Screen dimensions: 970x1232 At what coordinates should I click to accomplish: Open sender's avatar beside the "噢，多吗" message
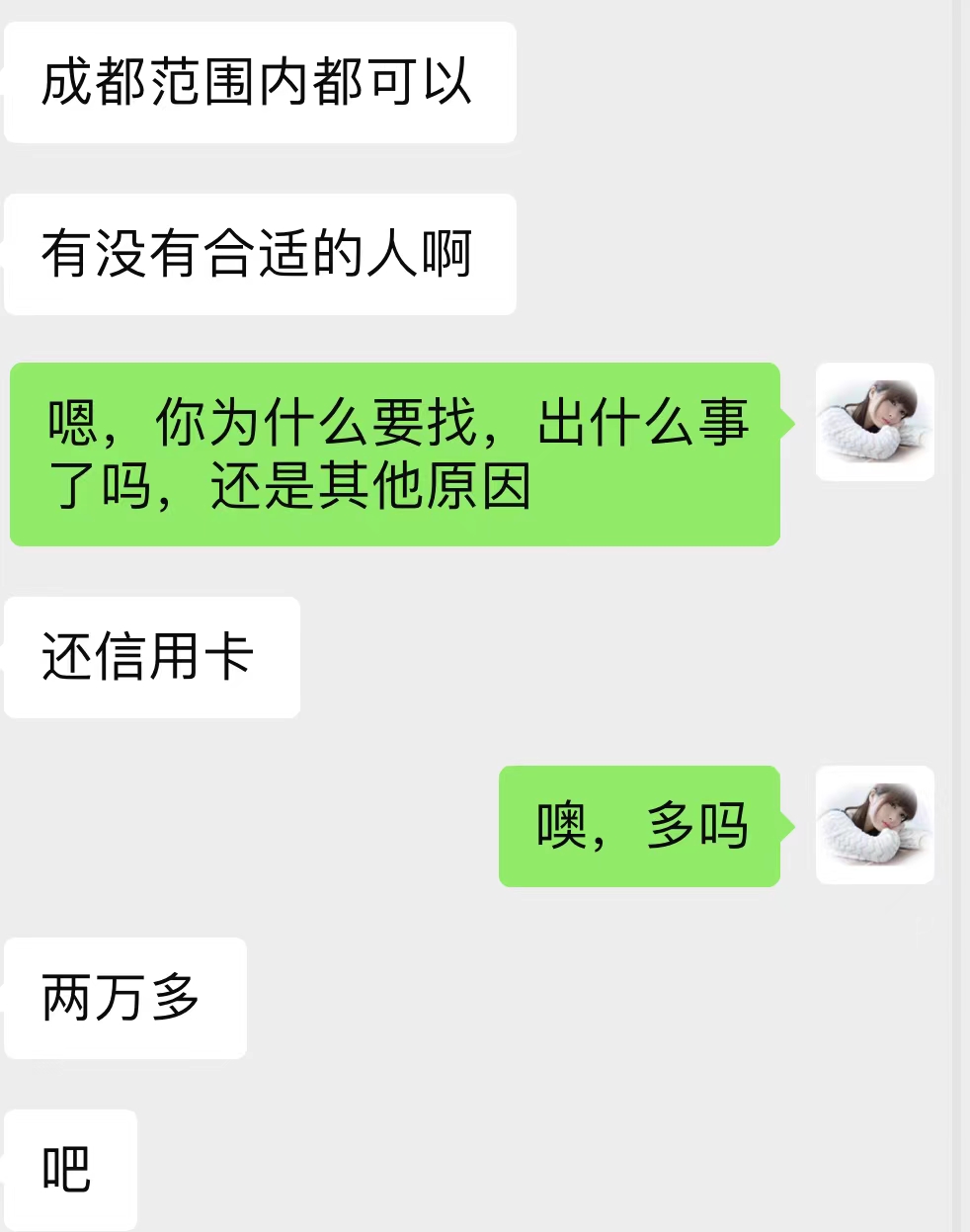(x=874, y=825)
